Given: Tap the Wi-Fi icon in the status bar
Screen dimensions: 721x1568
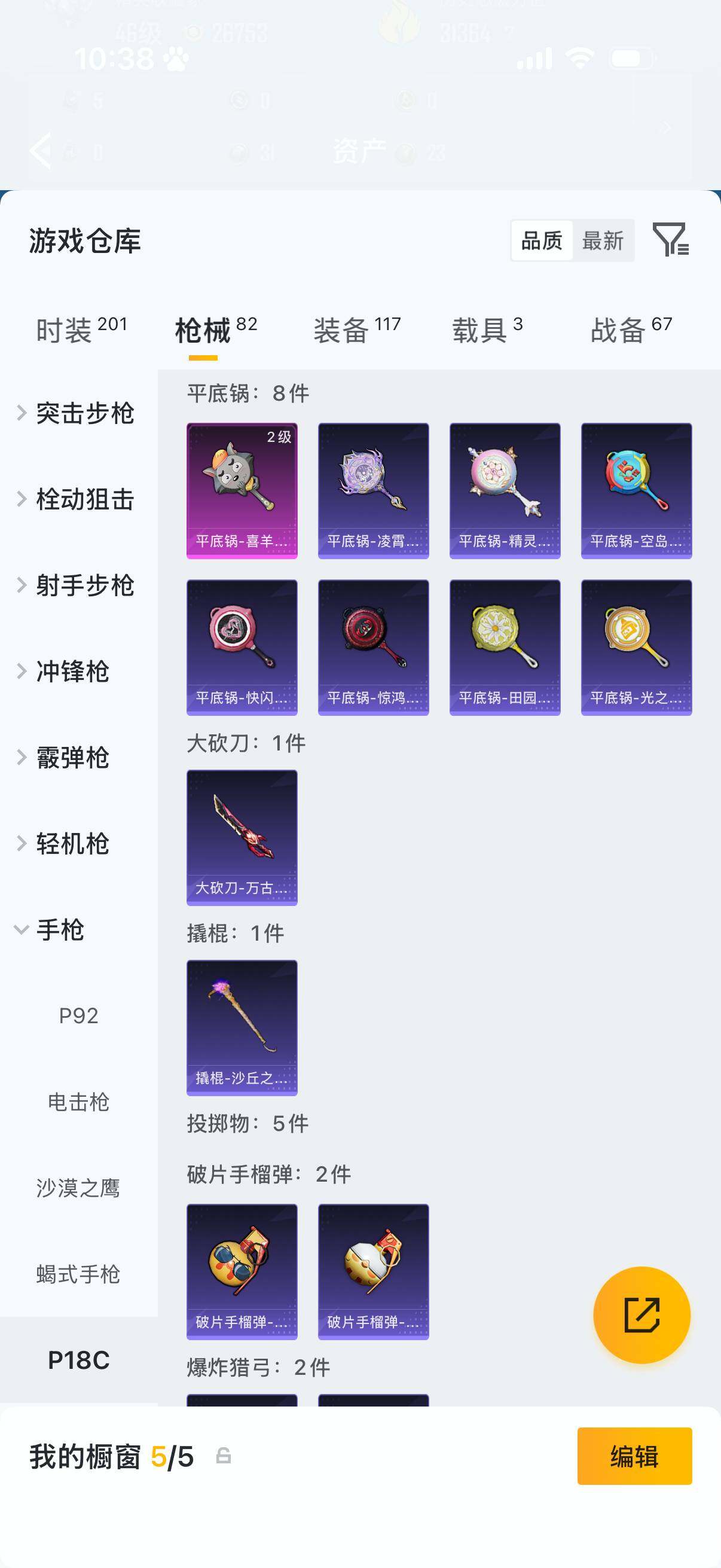Looking at the screenshot, I should pos(578,59).
